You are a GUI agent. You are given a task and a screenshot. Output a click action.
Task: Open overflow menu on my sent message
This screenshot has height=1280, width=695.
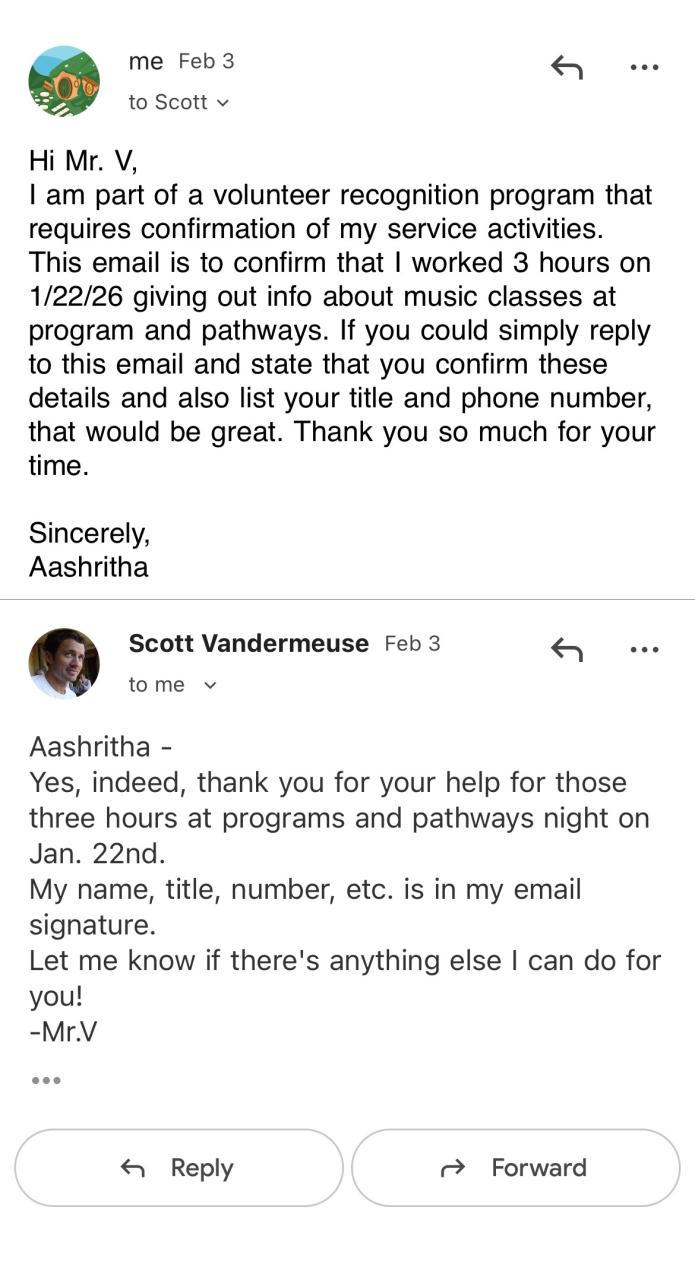point(644,67)
